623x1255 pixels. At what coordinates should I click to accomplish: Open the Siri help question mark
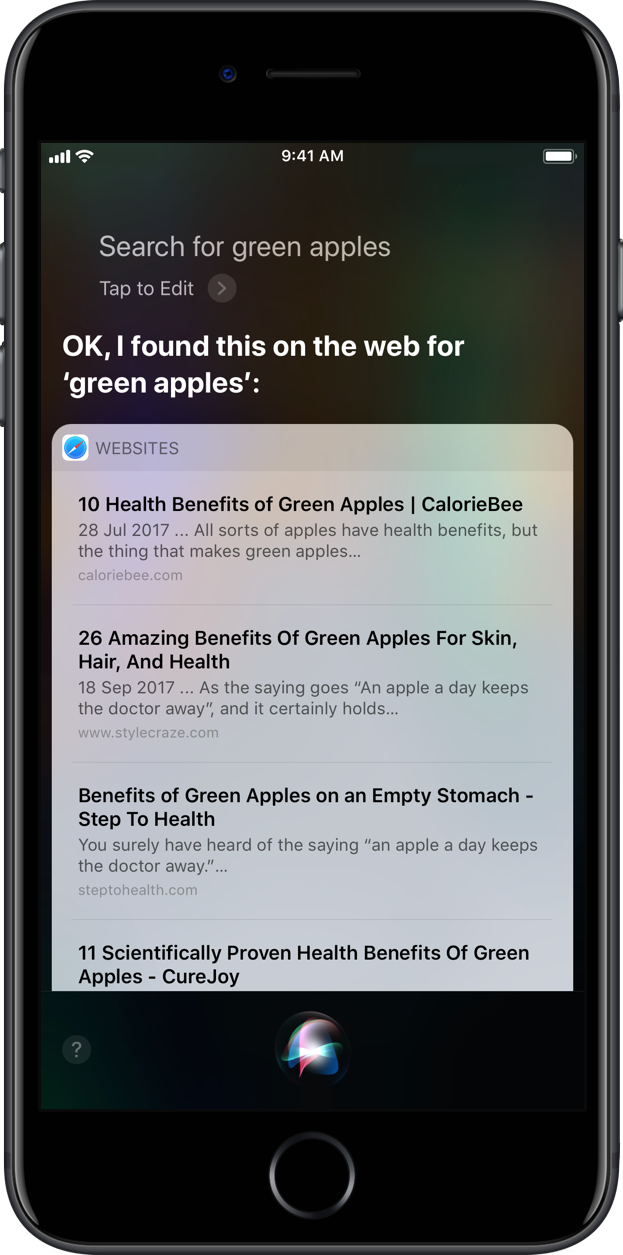click(x=77, y=1049)
